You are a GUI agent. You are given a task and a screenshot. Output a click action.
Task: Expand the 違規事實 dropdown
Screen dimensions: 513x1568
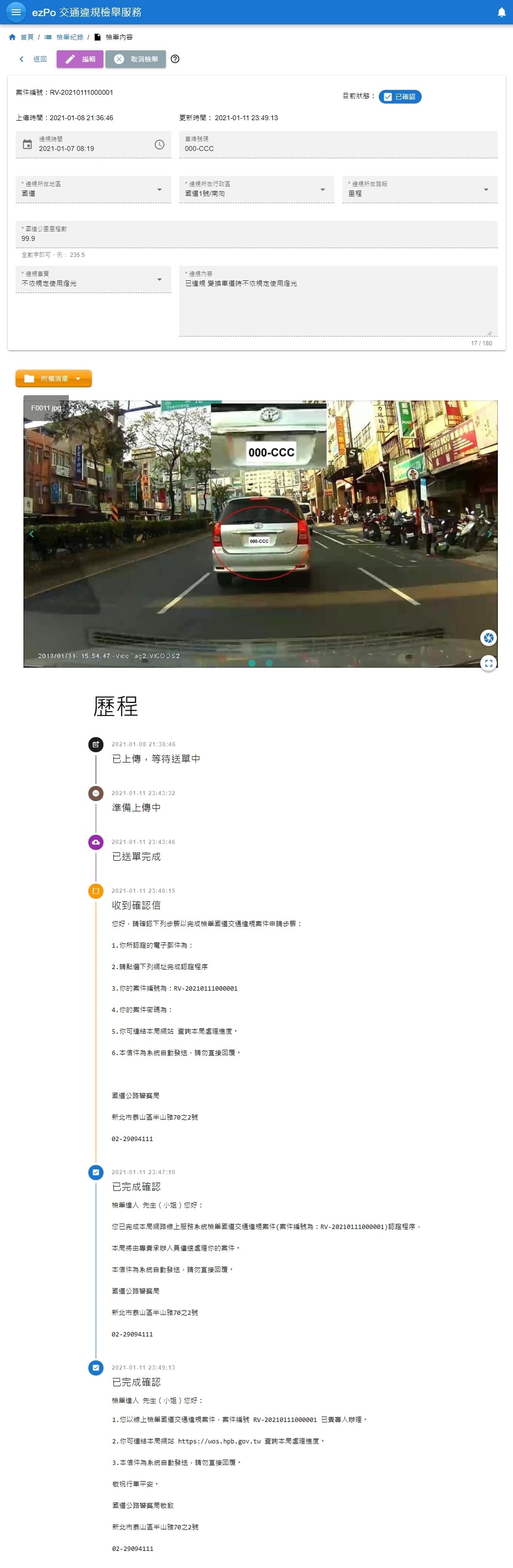tap(93, 280)
